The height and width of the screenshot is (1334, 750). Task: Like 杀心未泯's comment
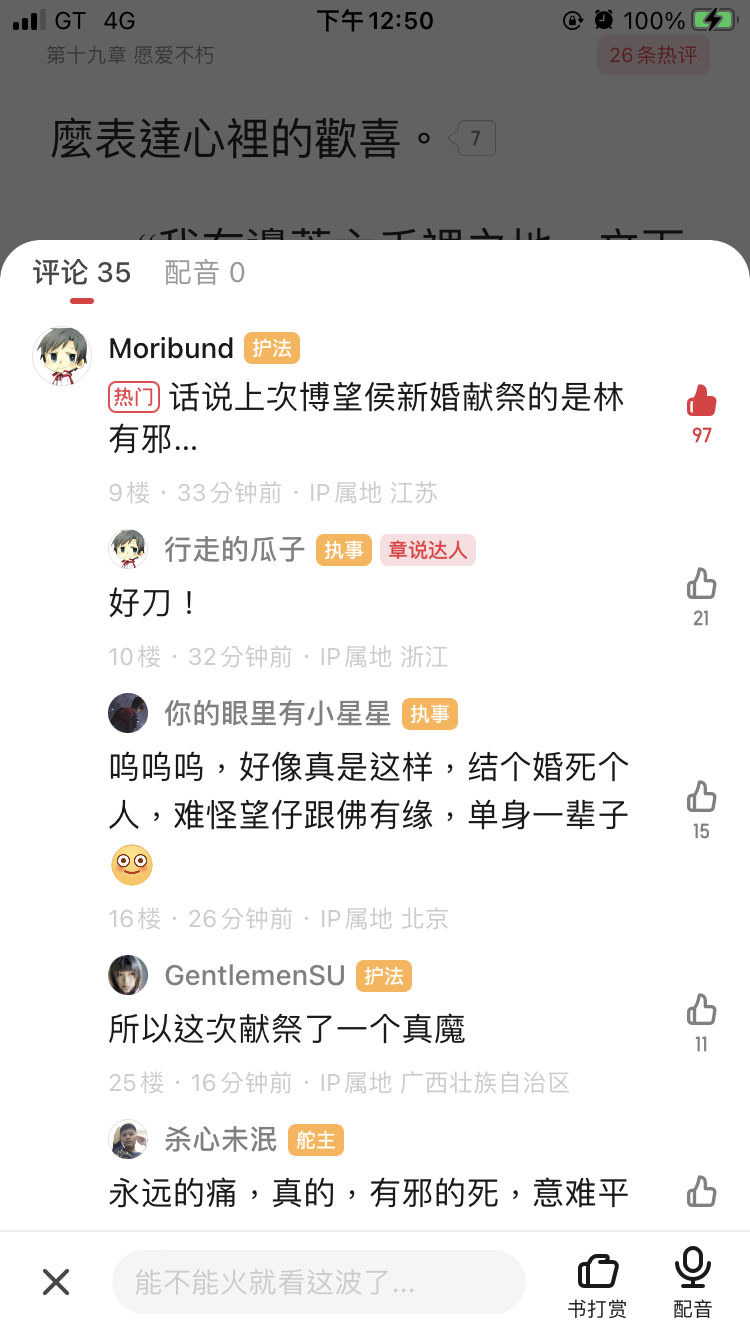point(701,1191)
